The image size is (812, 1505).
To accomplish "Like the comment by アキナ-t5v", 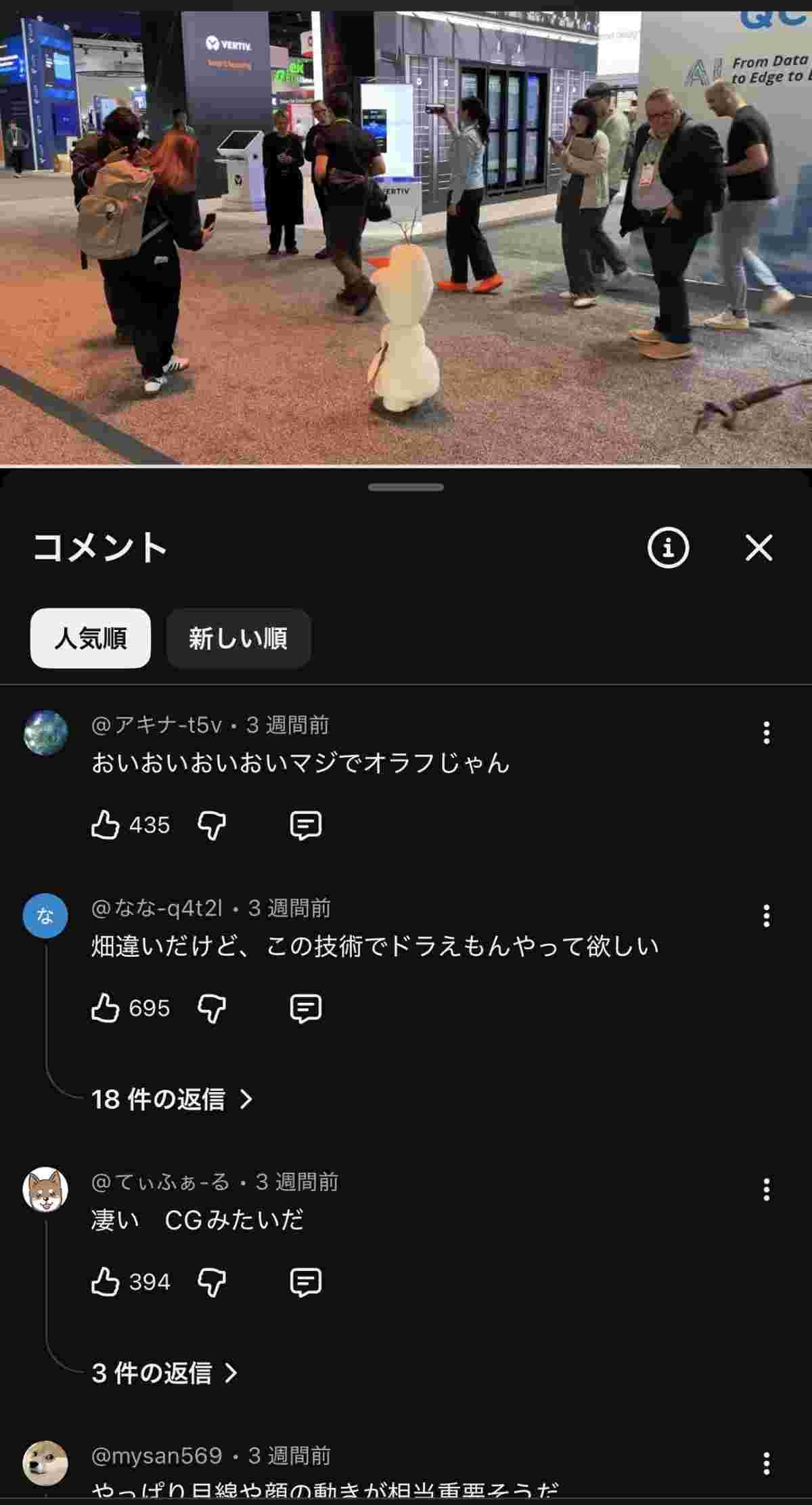I will [x=106, y=825].
